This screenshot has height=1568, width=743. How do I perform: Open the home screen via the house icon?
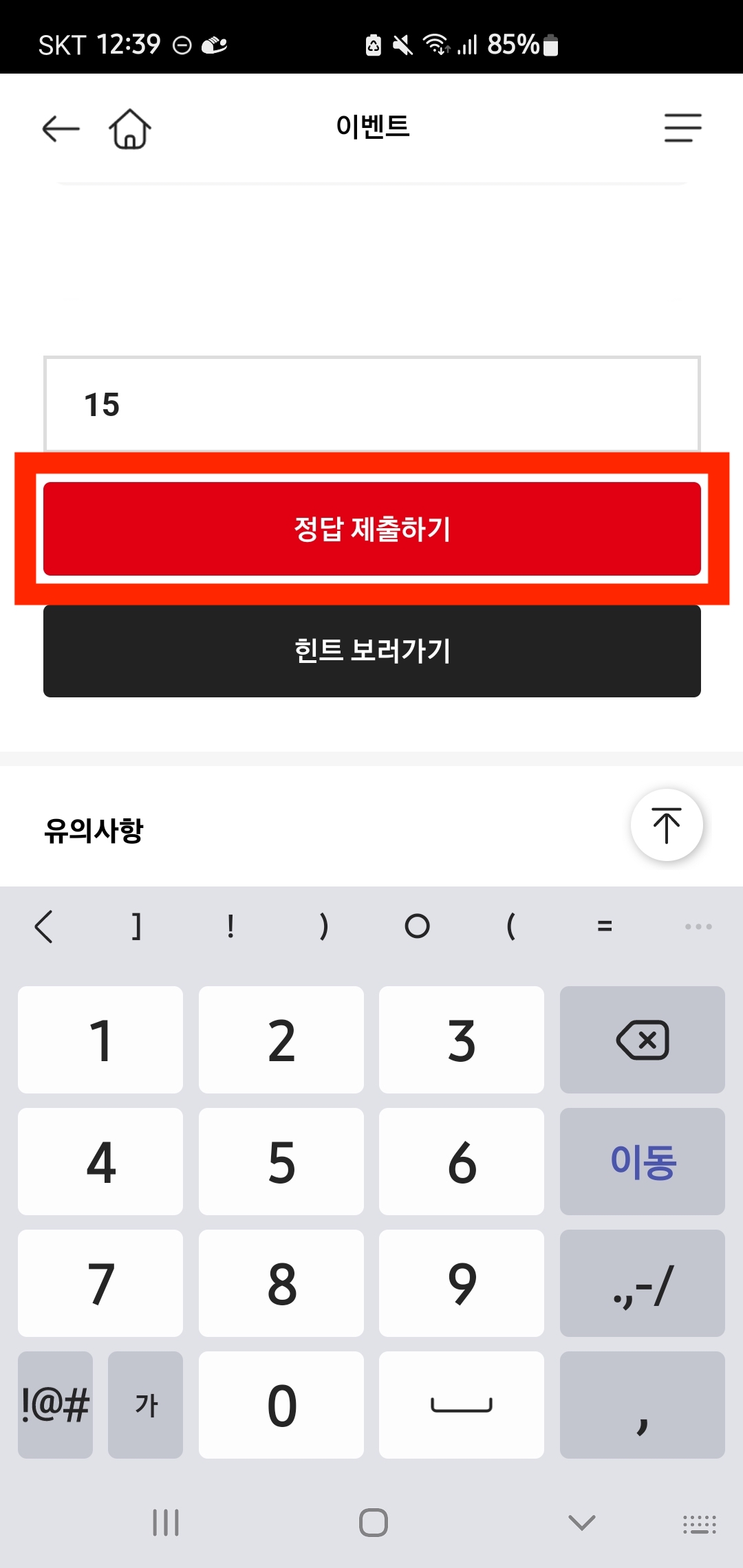[130, 129]
